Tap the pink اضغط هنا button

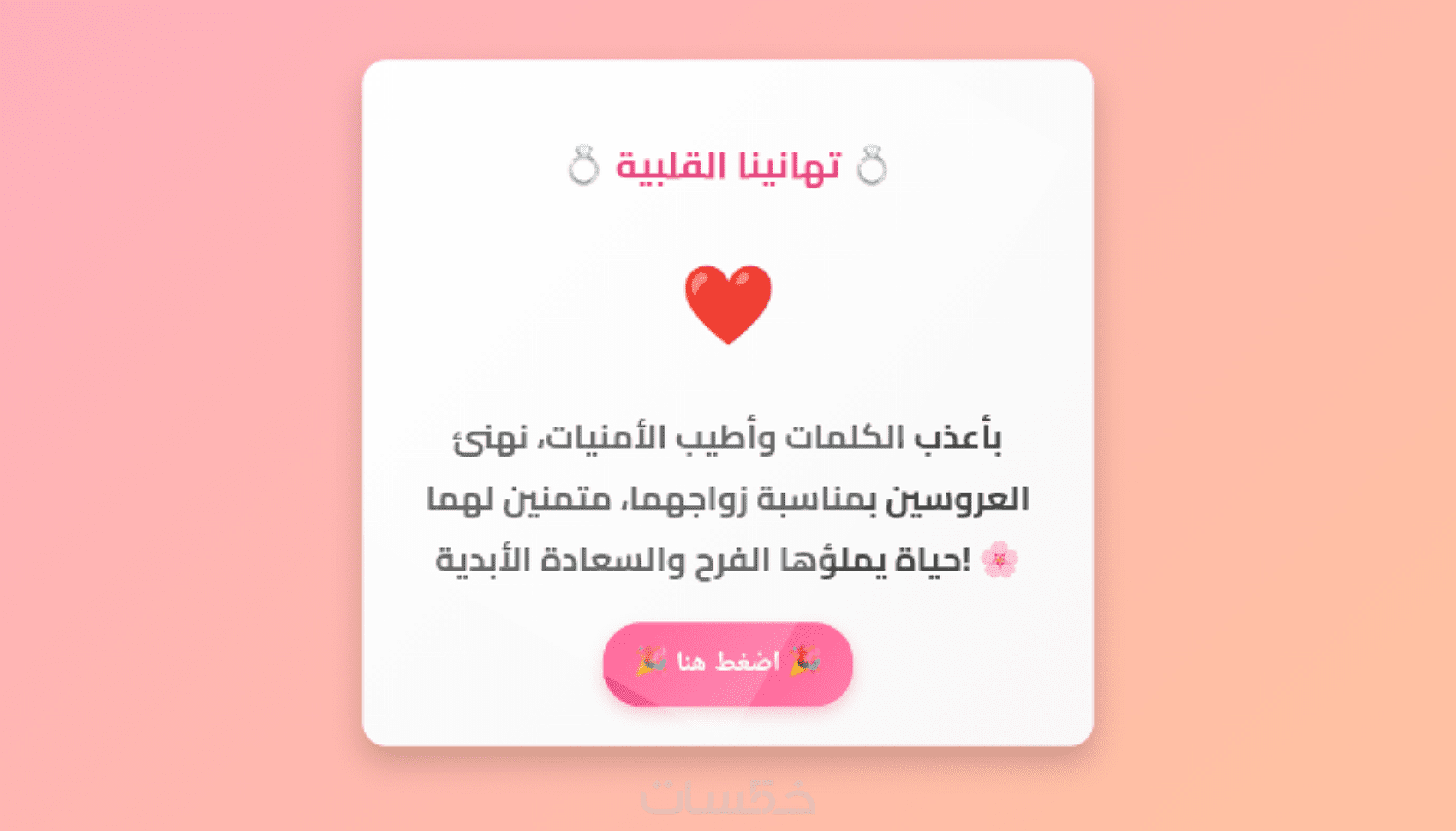pyautogui.click(x=727, y=663)
